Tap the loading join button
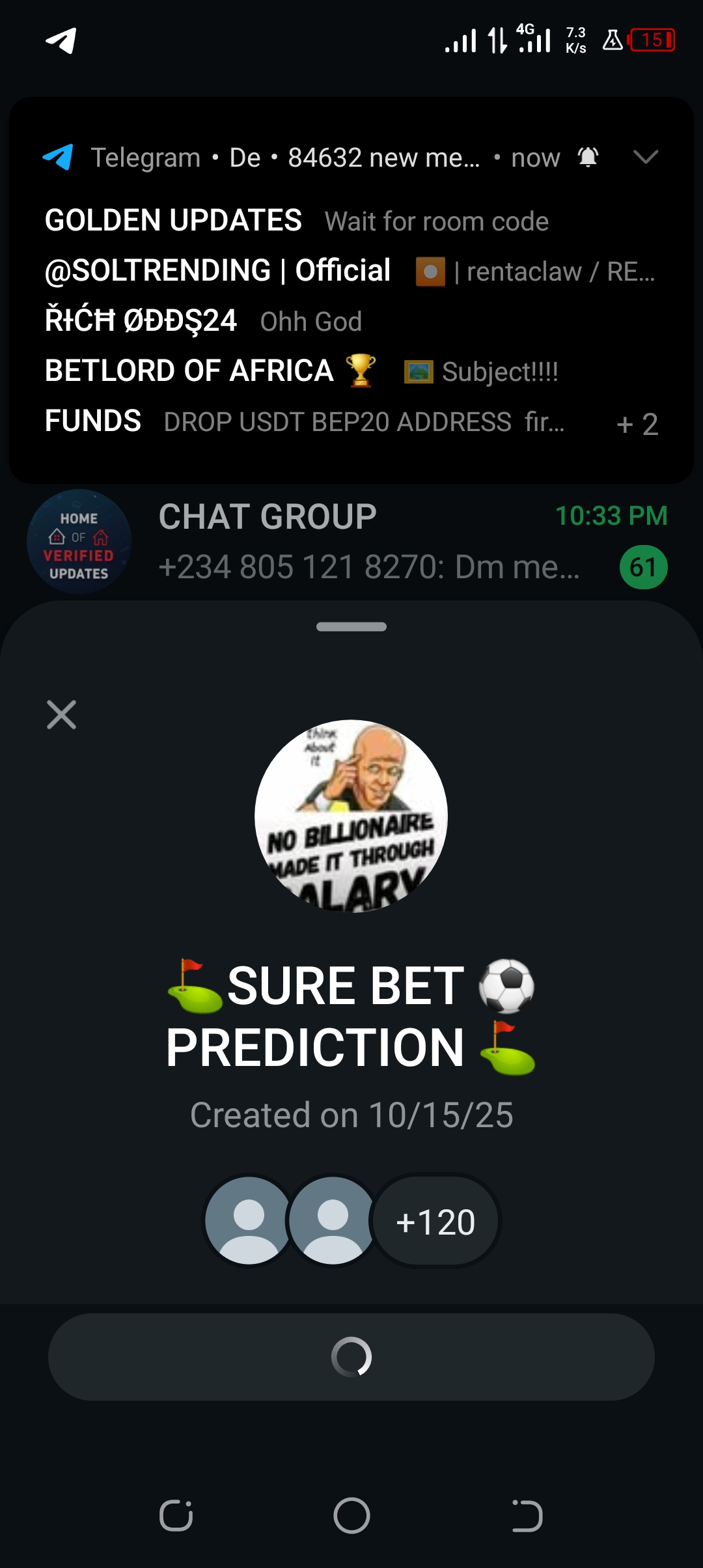Image resolution: width=703 pixels, height=1568 pixels. pos(351,1356)
